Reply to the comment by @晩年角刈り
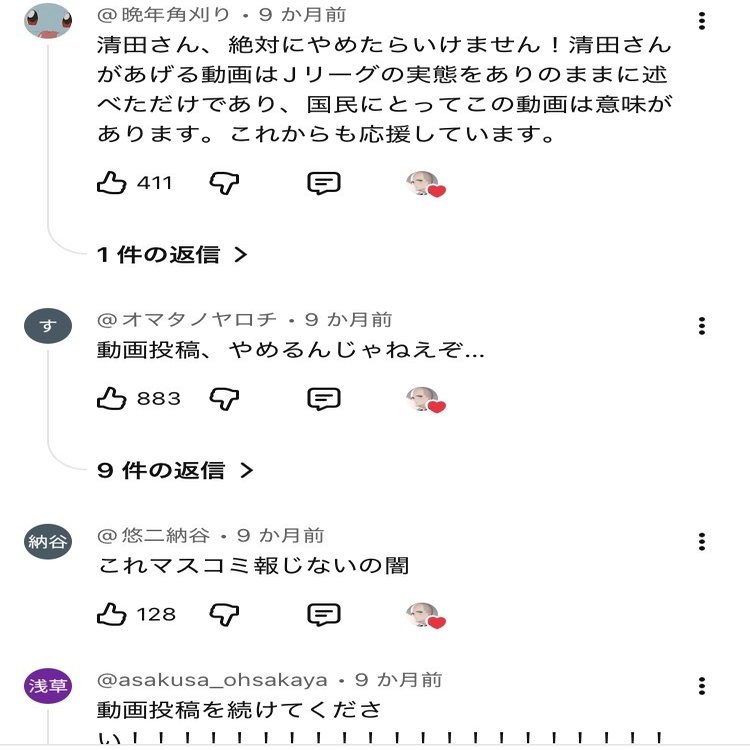 (x=323, y=183)
